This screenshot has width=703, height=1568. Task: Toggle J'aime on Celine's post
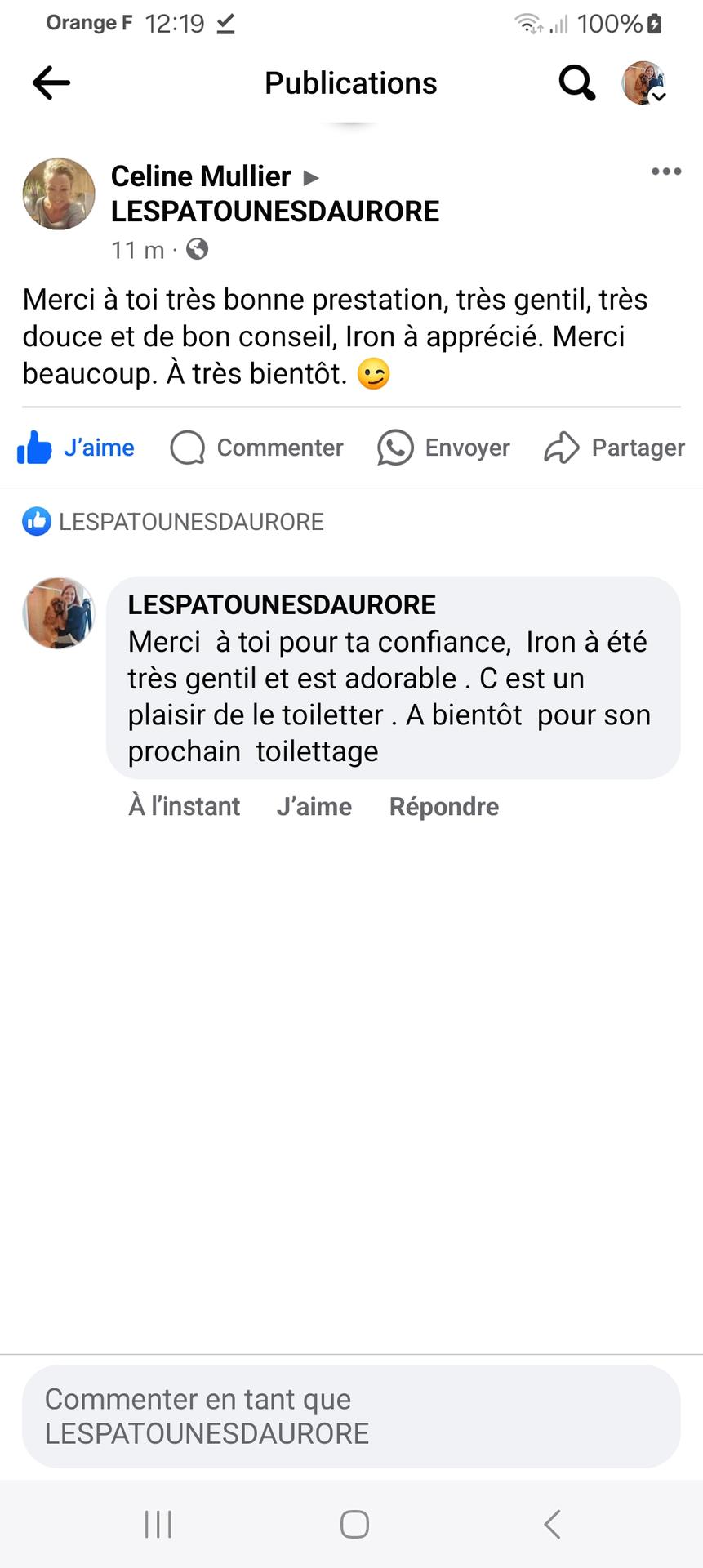[77, 448]
